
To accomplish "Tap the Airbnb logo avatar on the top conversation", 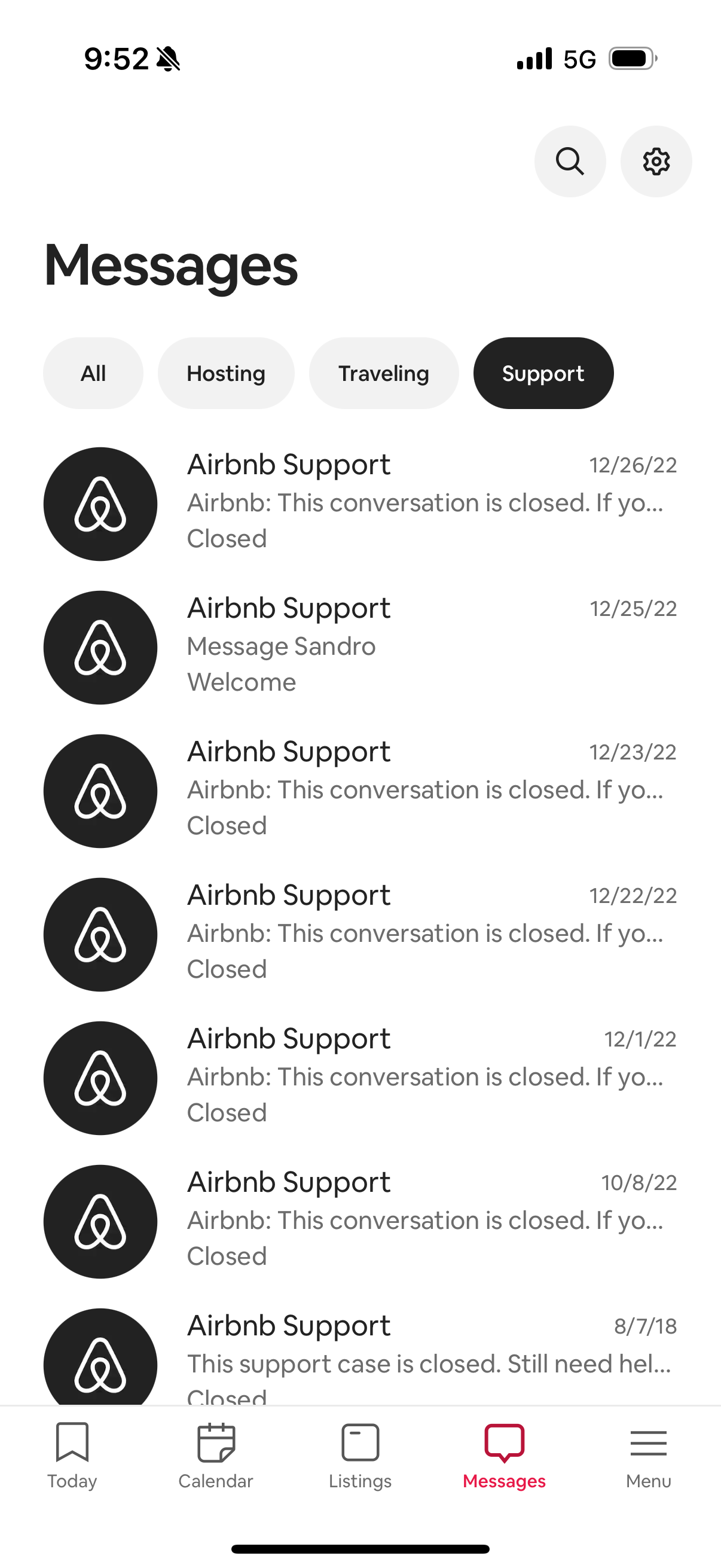I will click(100, 504).
